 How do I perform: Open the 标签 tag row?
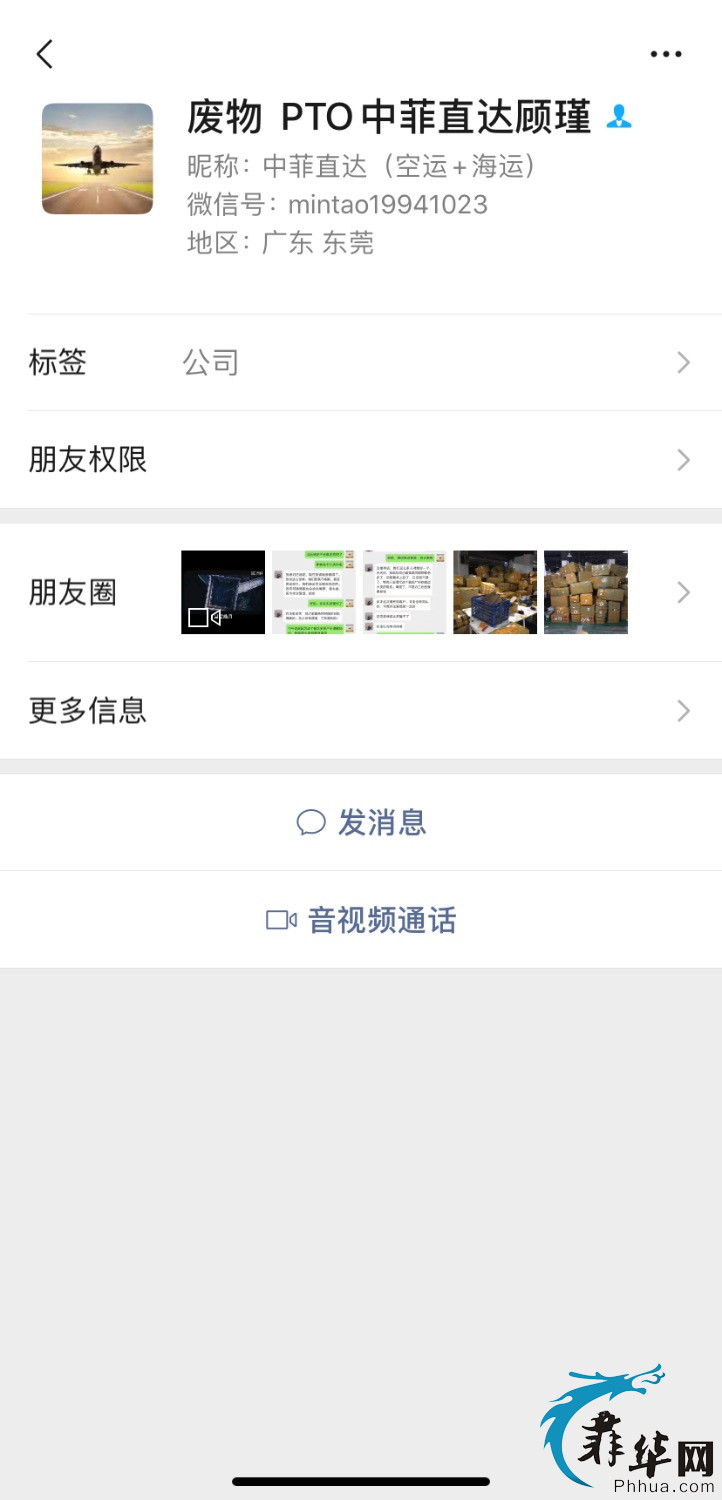point(360,362)
